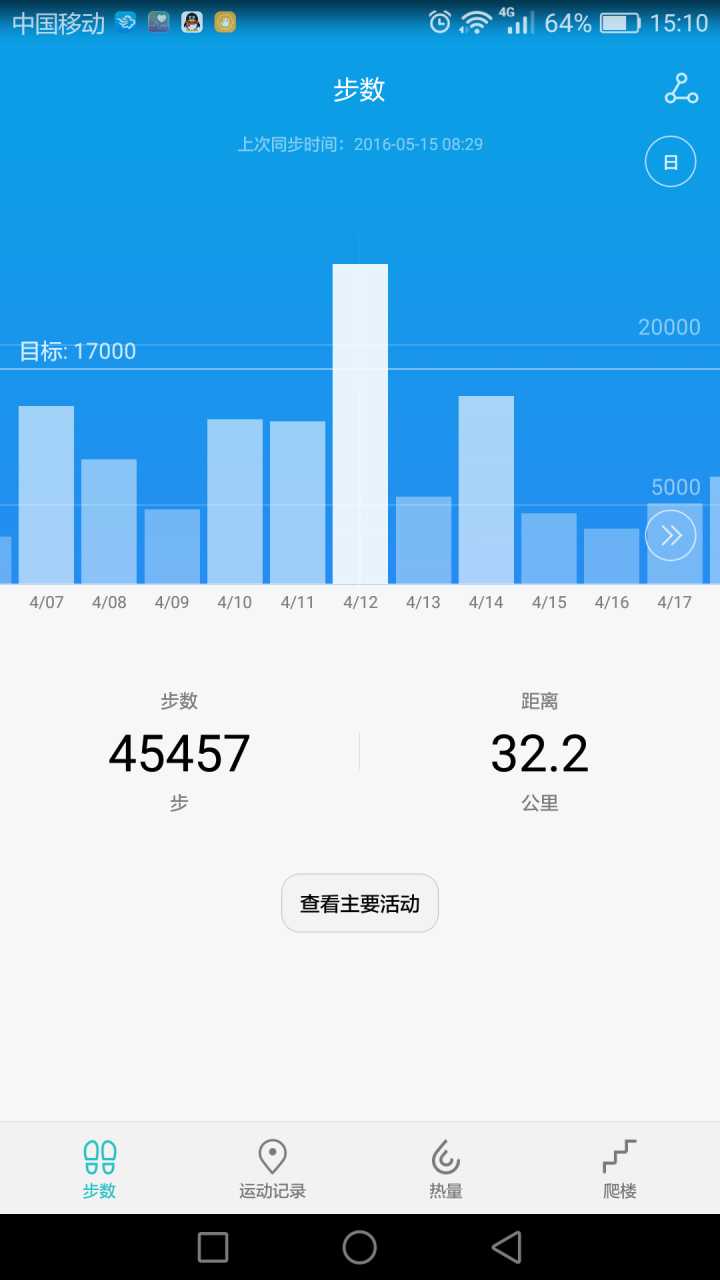Switch to the 爬楼 tab
The width and height of the screenshot is (720, 1280).
tap(620, 1168)
